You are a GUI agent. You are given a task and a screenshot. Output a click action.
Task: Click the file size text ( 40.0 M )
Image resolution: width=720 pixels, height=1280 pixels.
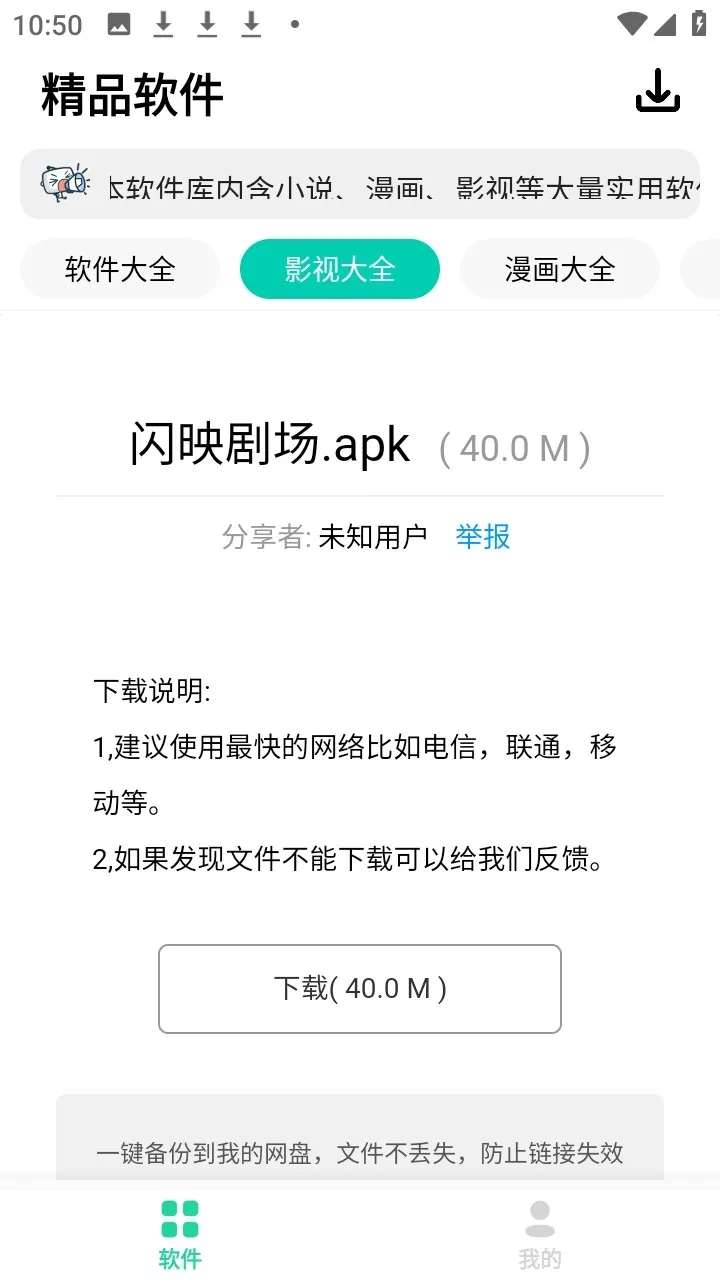[x=514, y=448]
